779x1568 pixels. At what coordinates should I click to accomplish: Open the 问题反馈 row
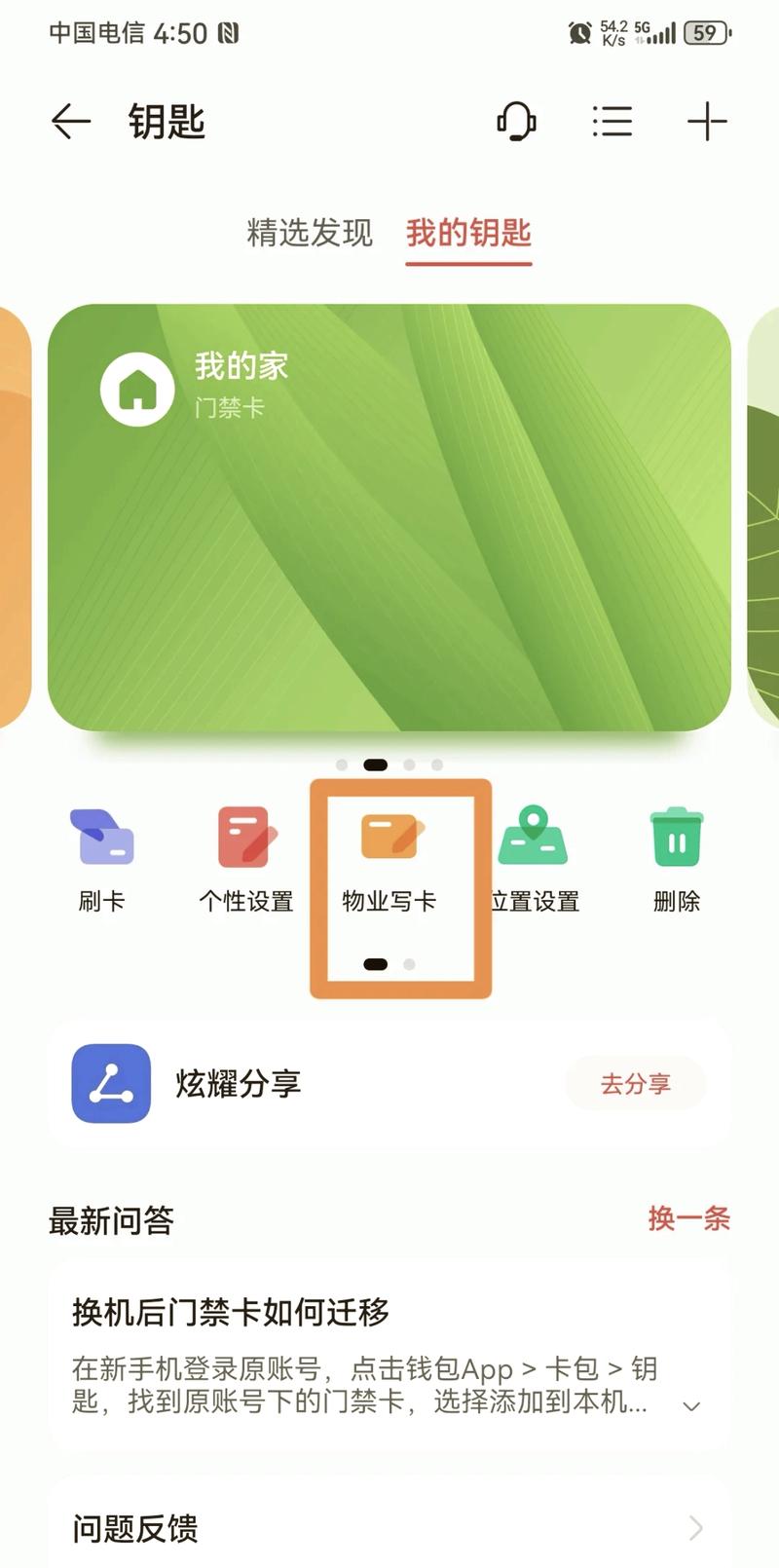pyautogui.click(x=389, y=1527)
